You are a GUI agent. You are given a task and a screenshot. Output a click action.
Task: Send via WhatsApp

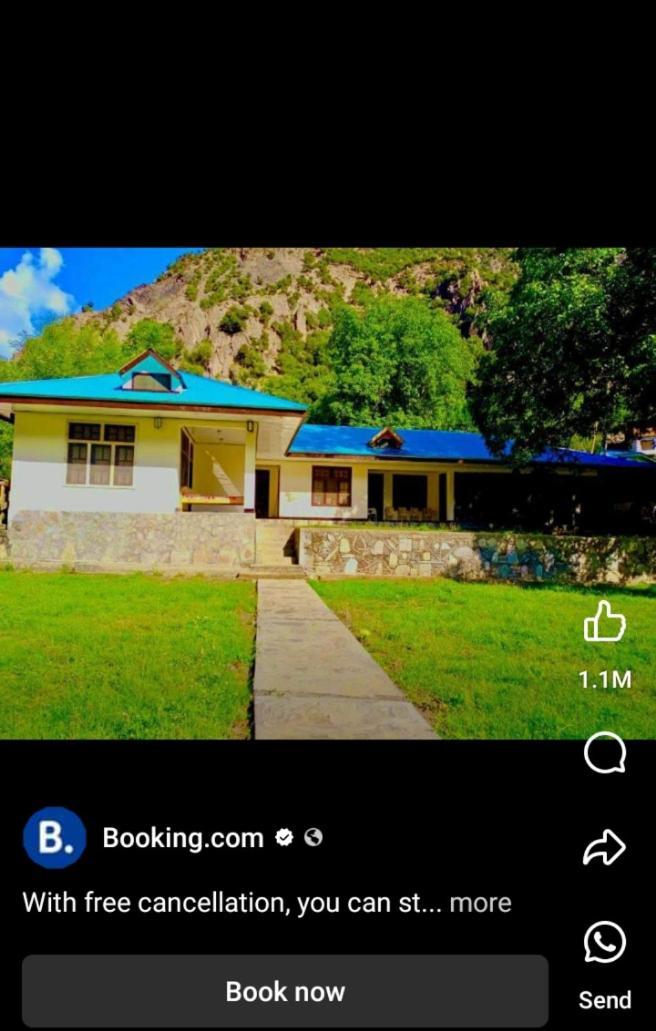(x=604, y=943)
